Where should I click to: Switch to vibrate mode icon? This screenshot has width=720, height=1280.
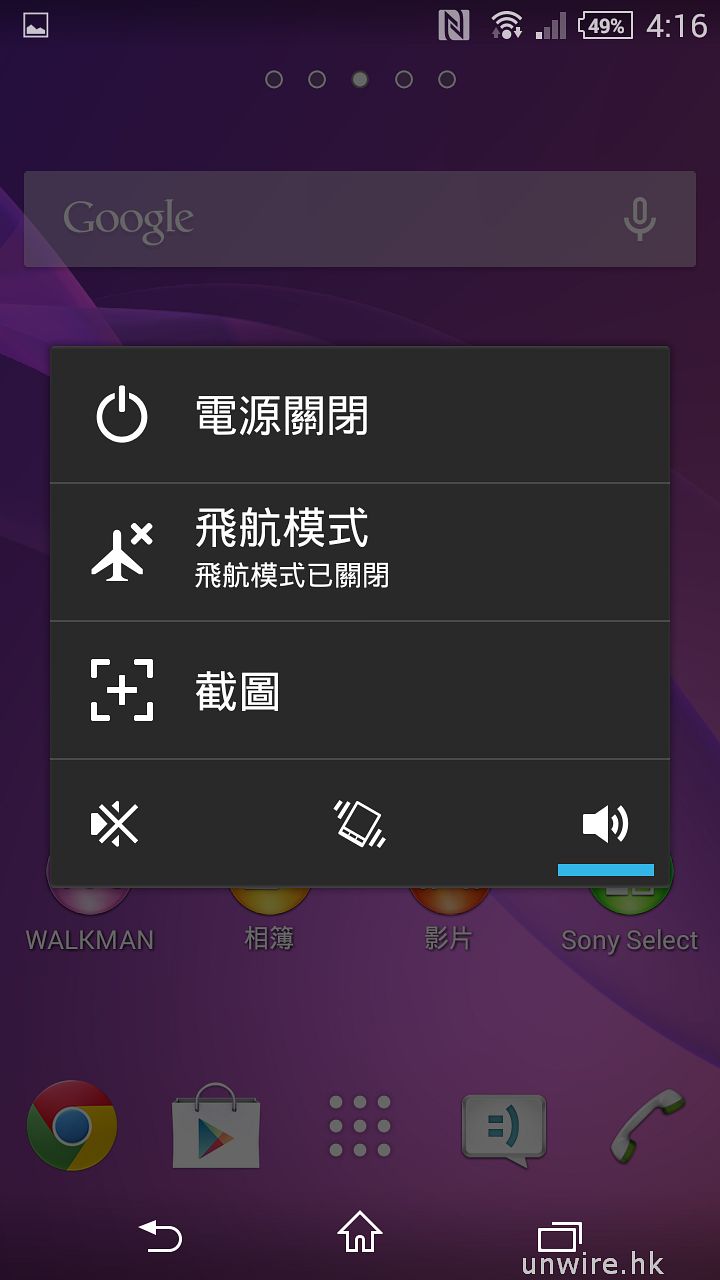click(x=360, y=824)
